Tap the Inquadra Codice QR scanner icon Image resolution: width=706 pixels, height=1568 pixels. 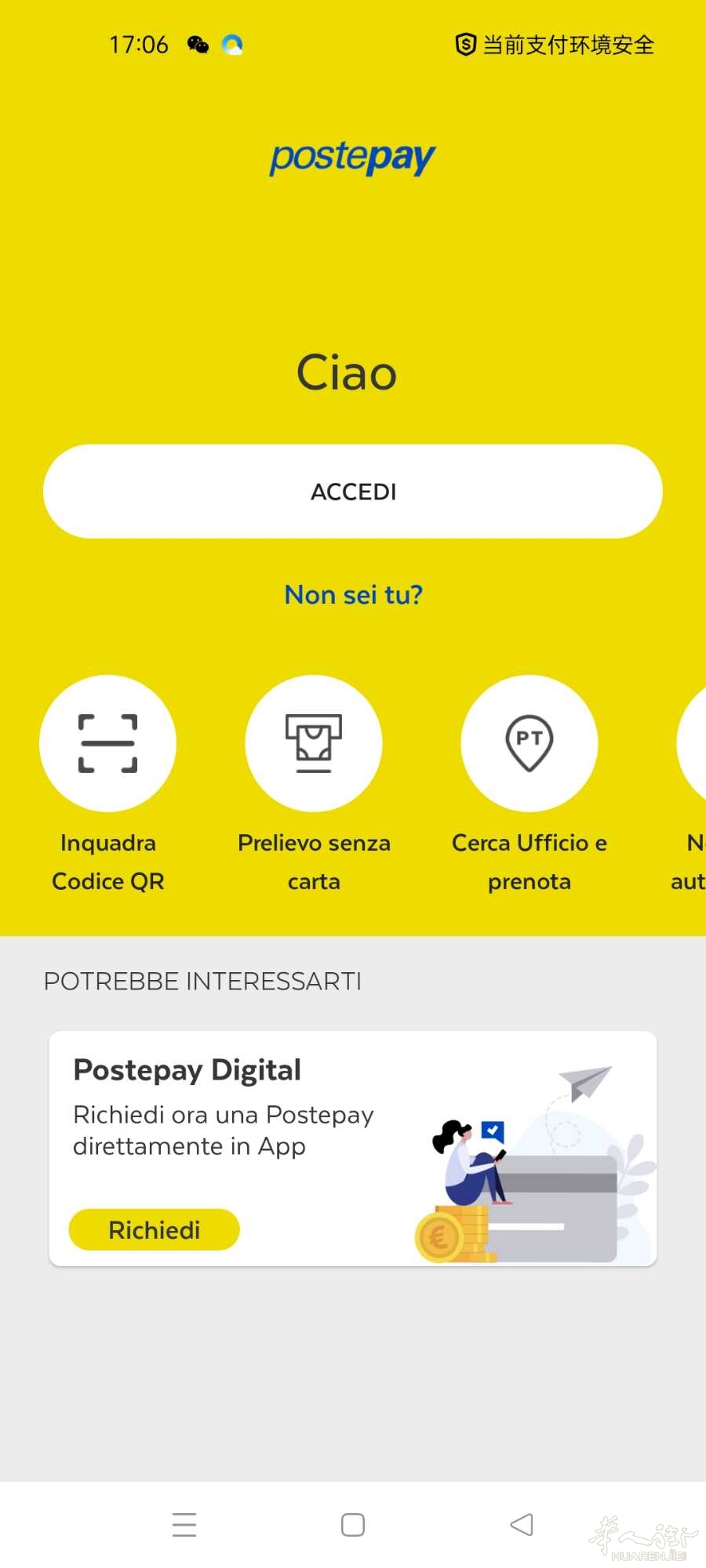(x=107, y=743)
